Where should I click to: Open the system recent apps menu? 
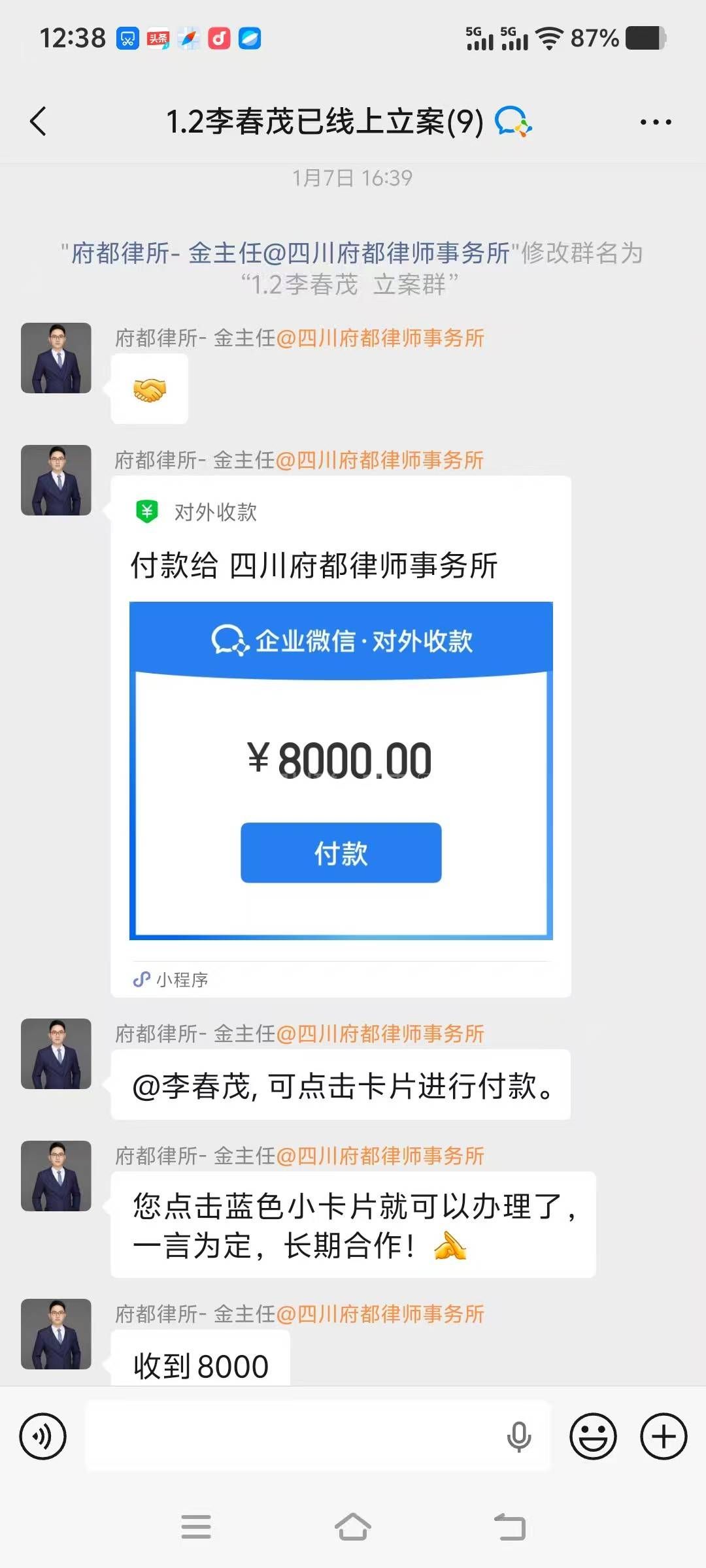point(196,1527)
